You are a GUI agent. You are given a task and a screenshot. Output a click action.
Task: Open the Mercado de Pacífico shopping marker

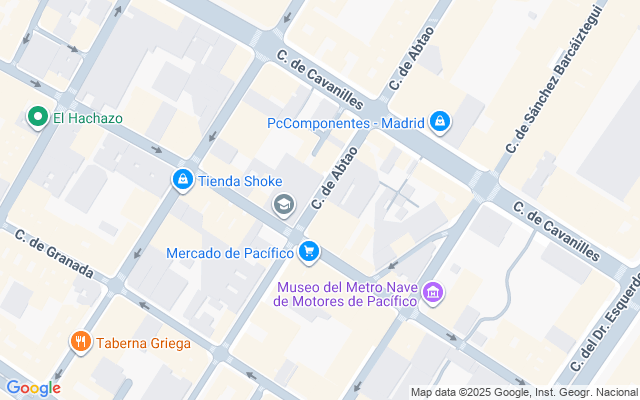tap(310, 252)
